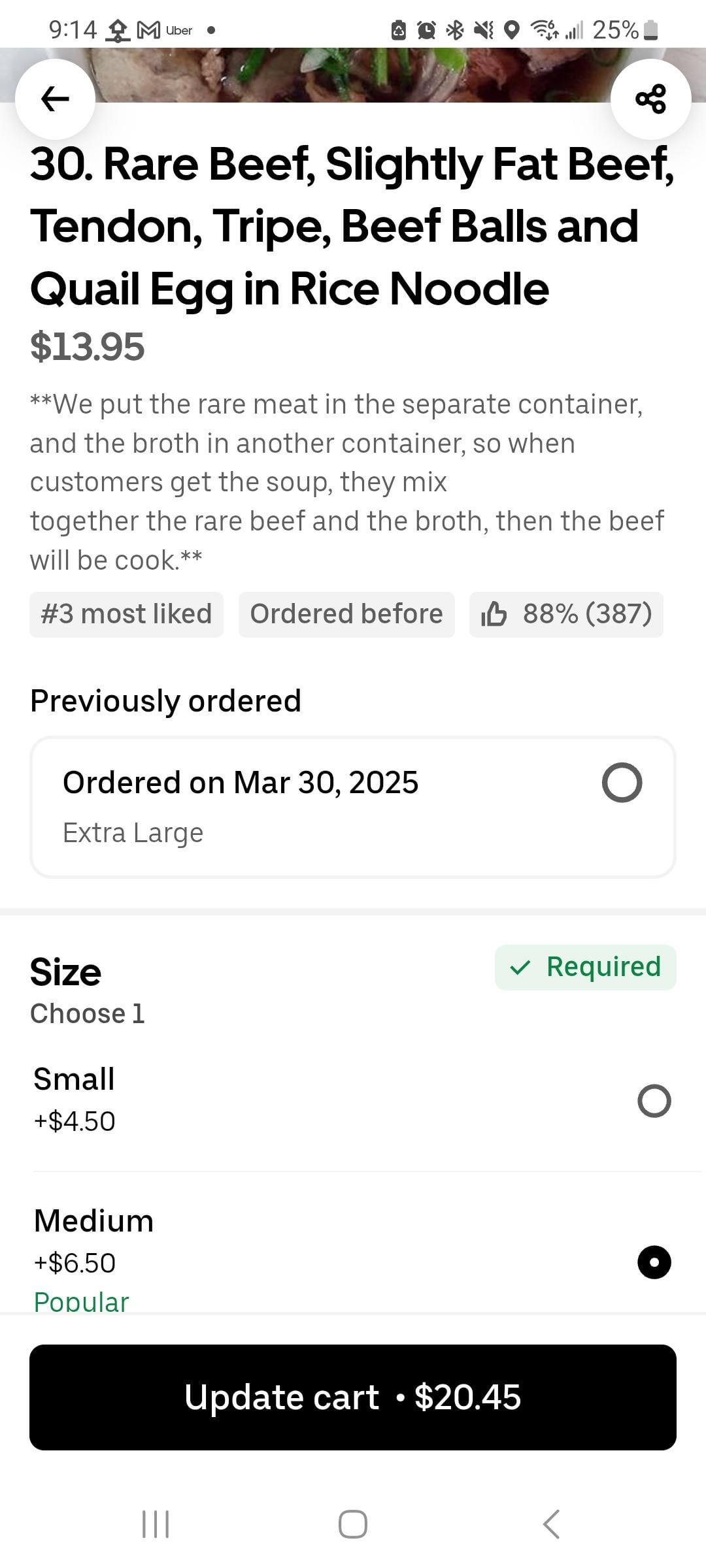Select the Medium size option

tap(654, 1262)
